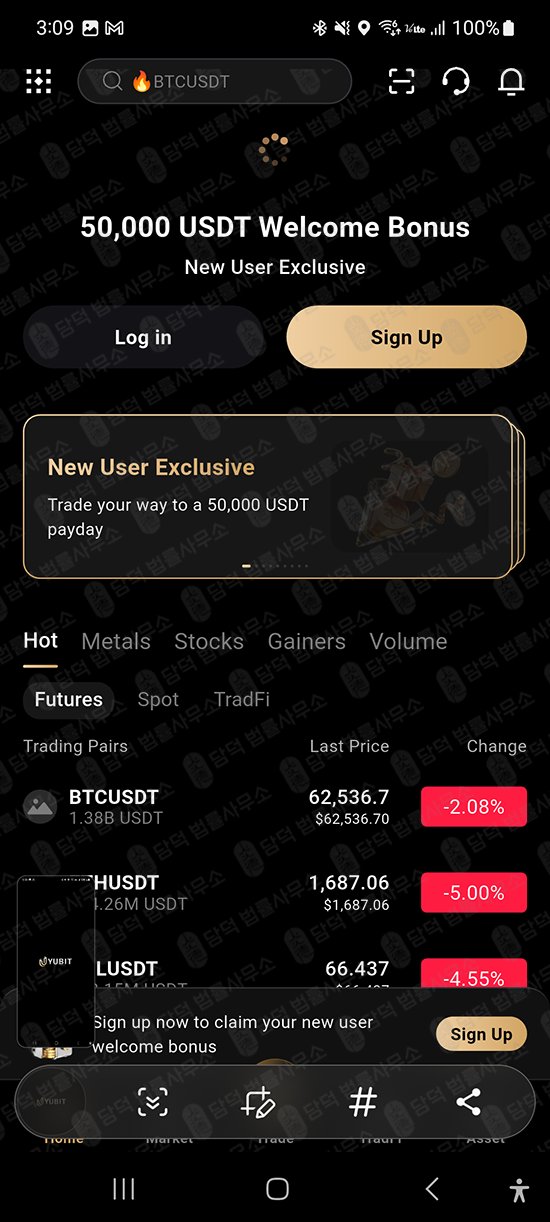This screenshot has height=1222, width=550.
Task: Switch to the Volume tab
Action: [x=408, y=642]
